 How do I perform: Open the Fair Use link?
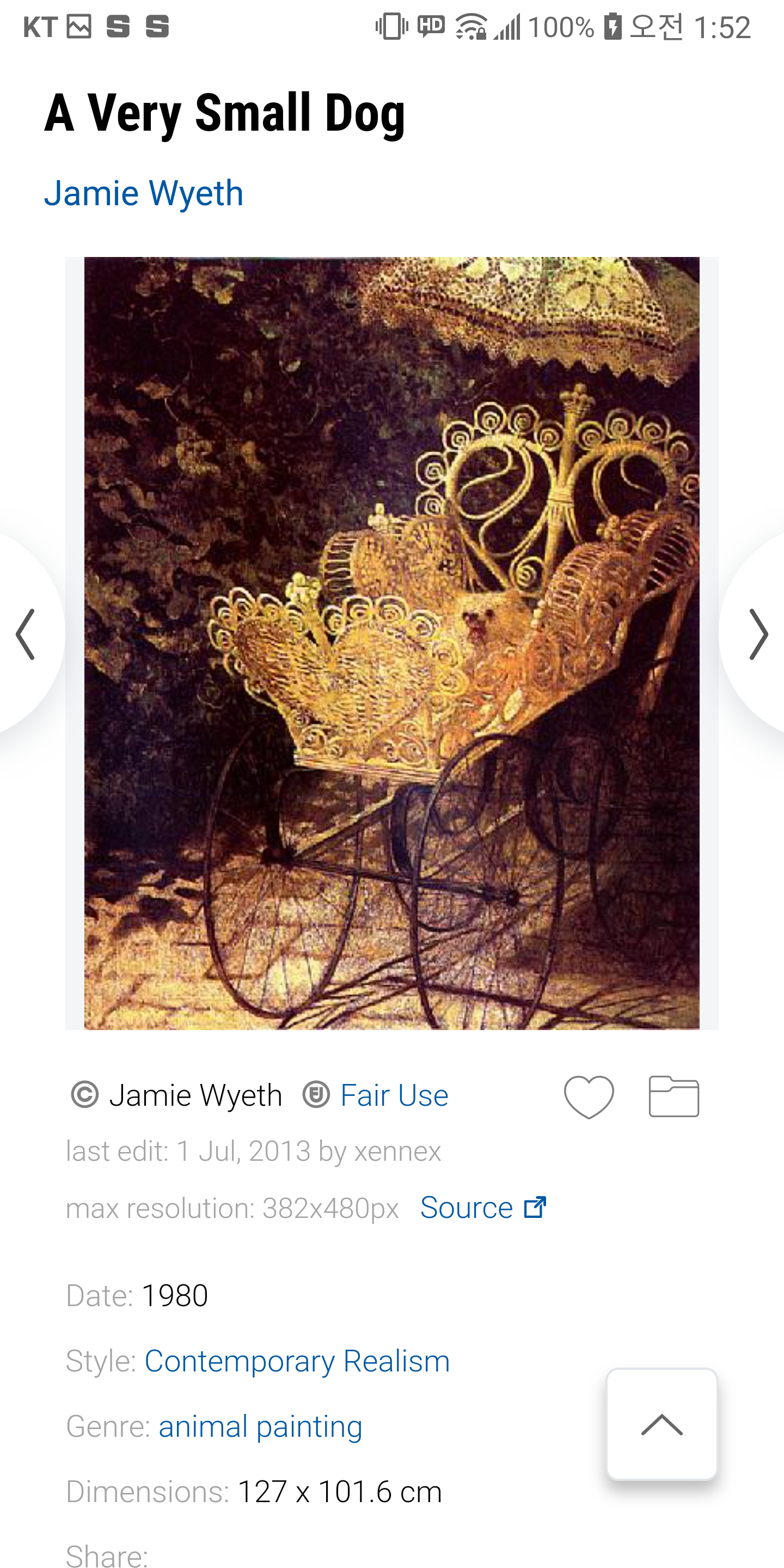point(394,1095)
